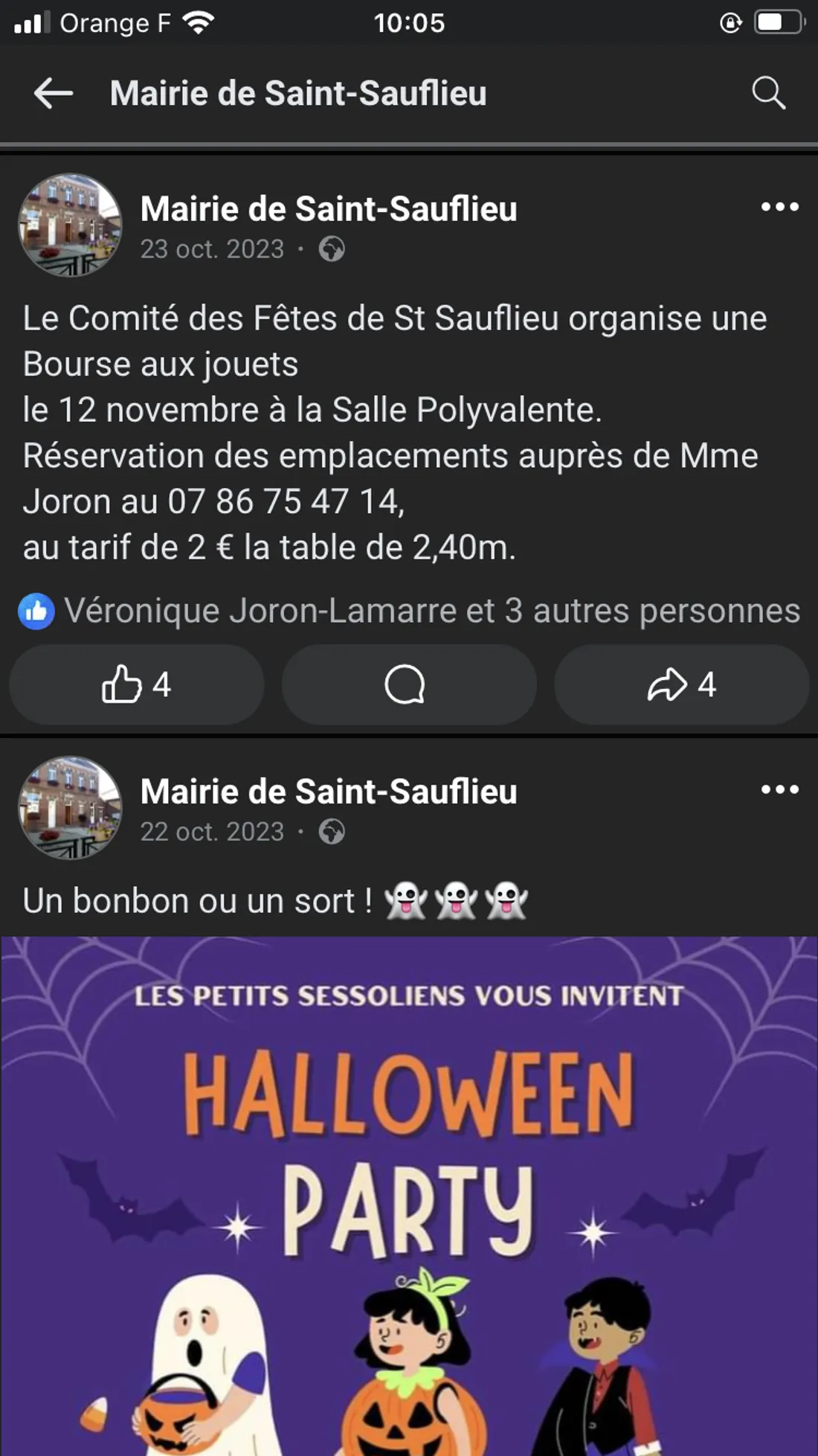Open the page name on the 23 oct. post

[x=329, y=209]
